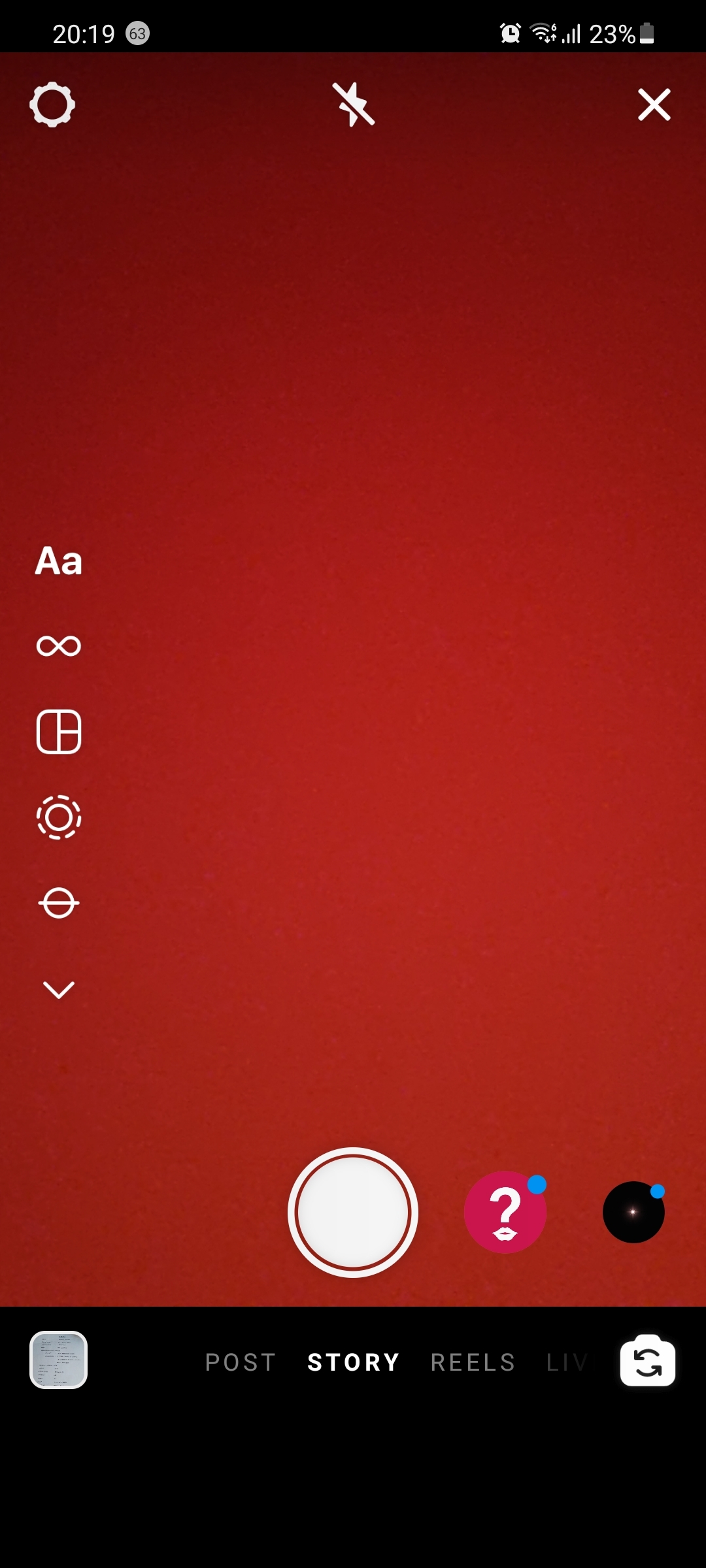Choose the Boomerang infinity mode
The image size is (706, 1568).
pyautogui.click(x=59, y=646)
